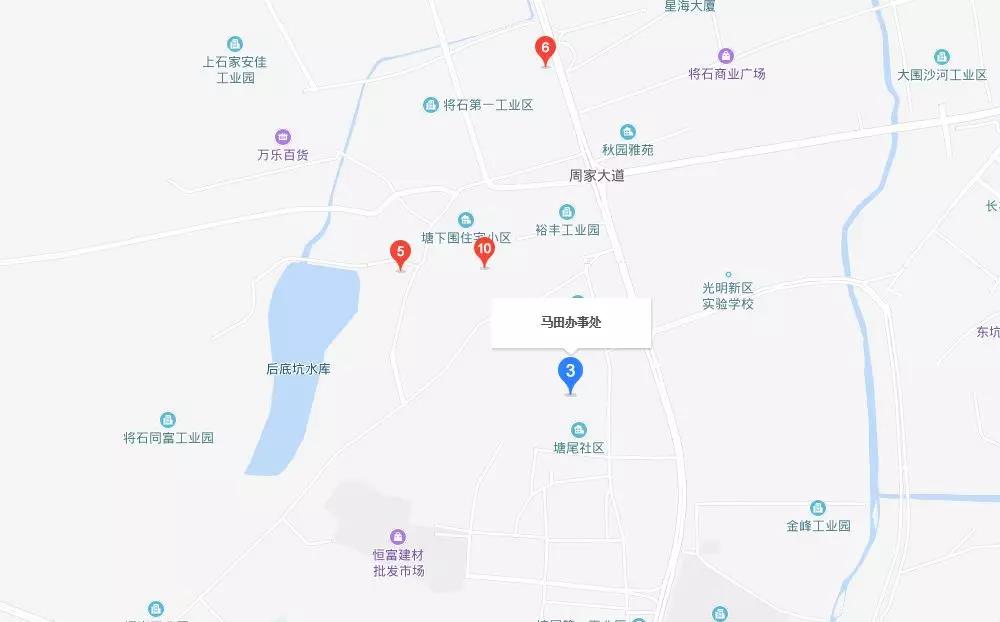Select the red marker numbered 6
The image size is (1000, 622).
coord(545,49)
